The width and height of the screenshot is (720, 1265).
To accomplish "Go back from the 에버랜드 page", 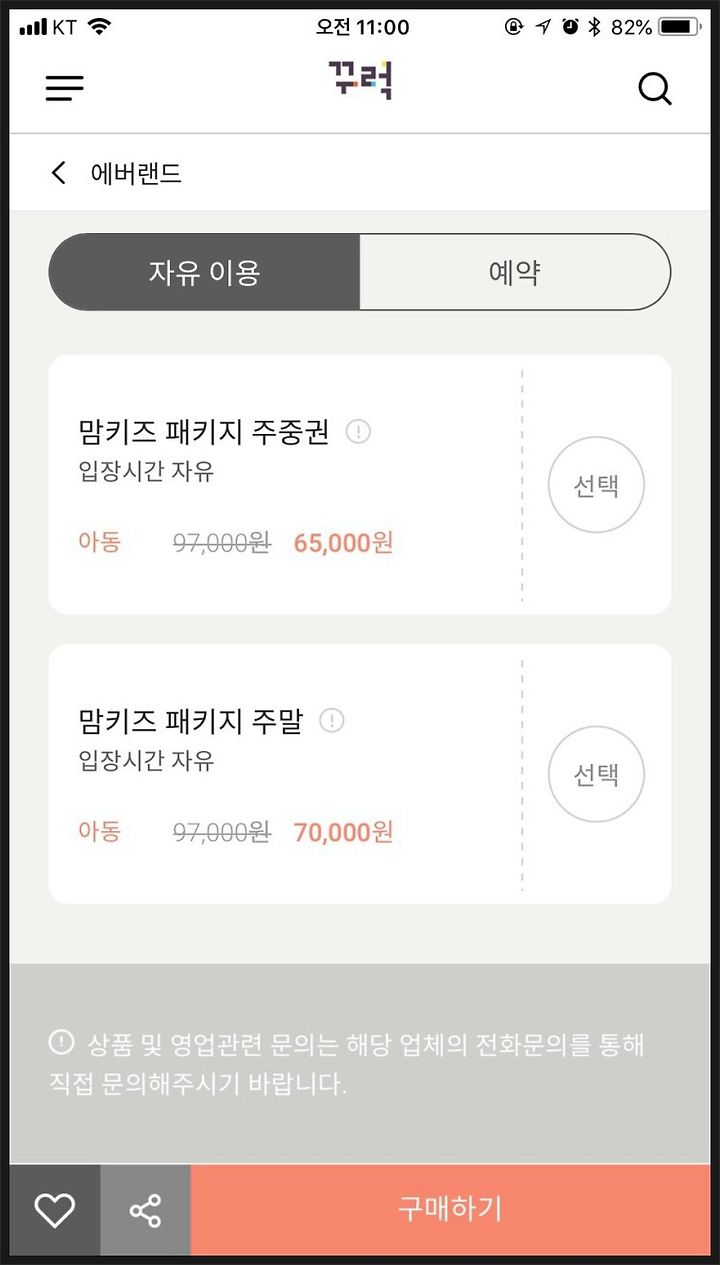I will [59, 173].
